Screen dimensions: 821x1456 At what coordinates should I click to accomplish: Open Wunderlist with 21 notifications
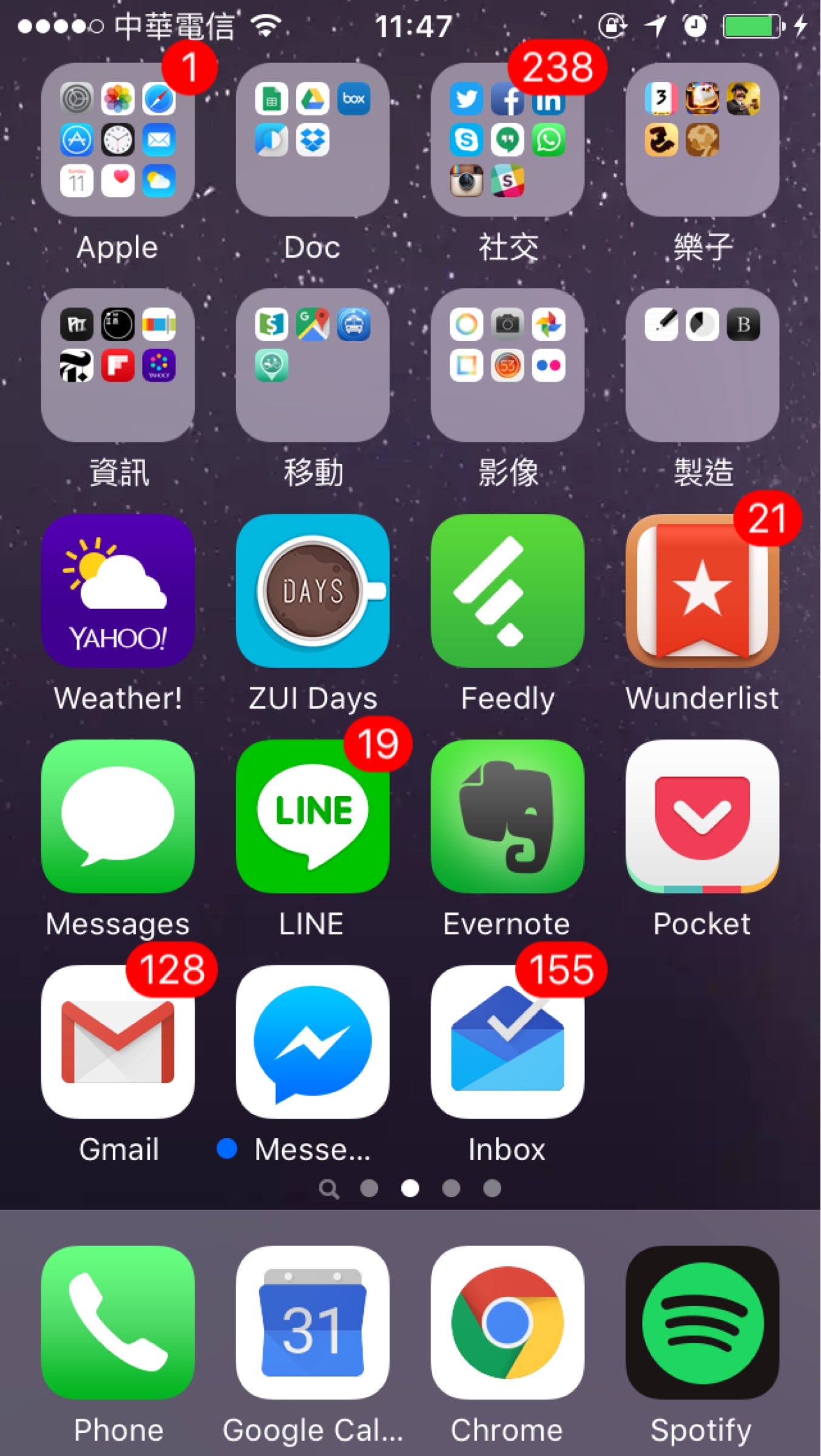702,591
